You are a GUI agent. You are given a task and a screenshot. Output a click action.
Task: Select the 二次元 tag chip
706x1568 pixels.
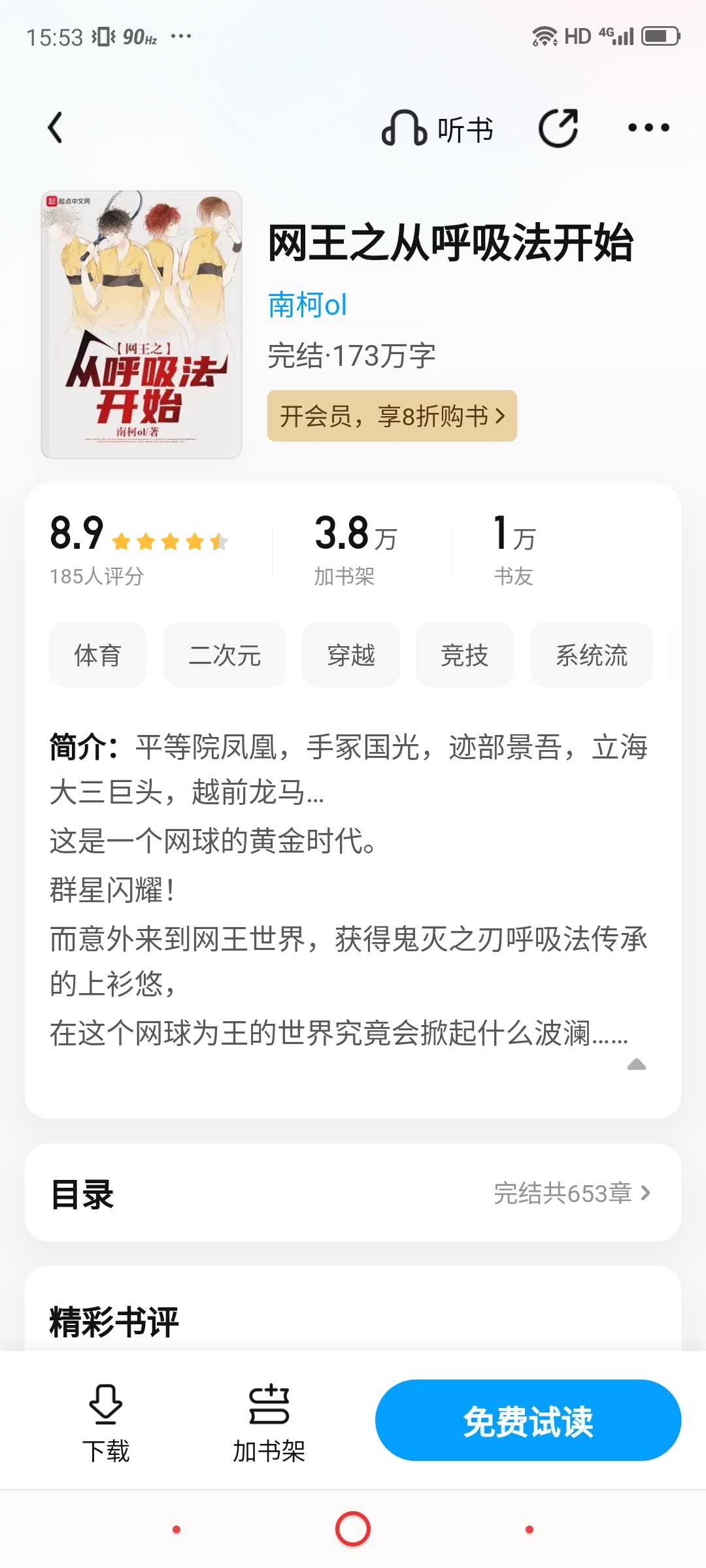(224, 655)
